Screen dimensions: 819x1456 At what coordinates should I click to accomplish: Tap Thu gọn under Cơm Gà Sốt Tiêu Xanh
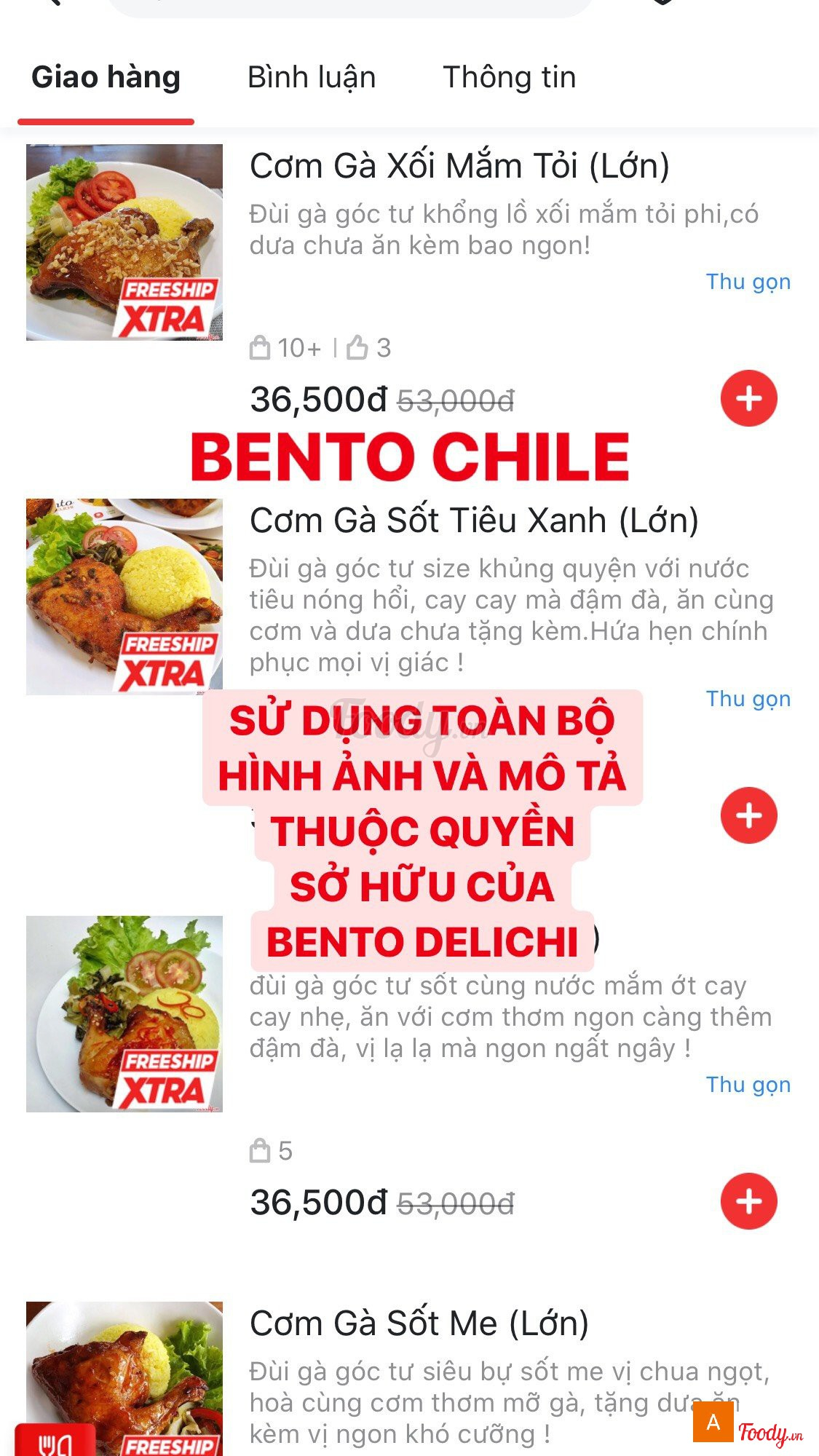tap(748, 699)
